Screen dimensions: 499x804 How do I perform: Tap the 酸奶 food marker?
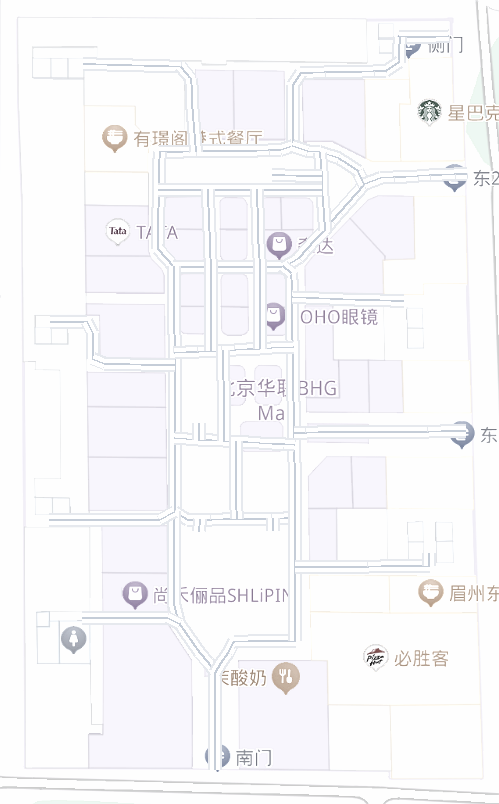point(286,677)
